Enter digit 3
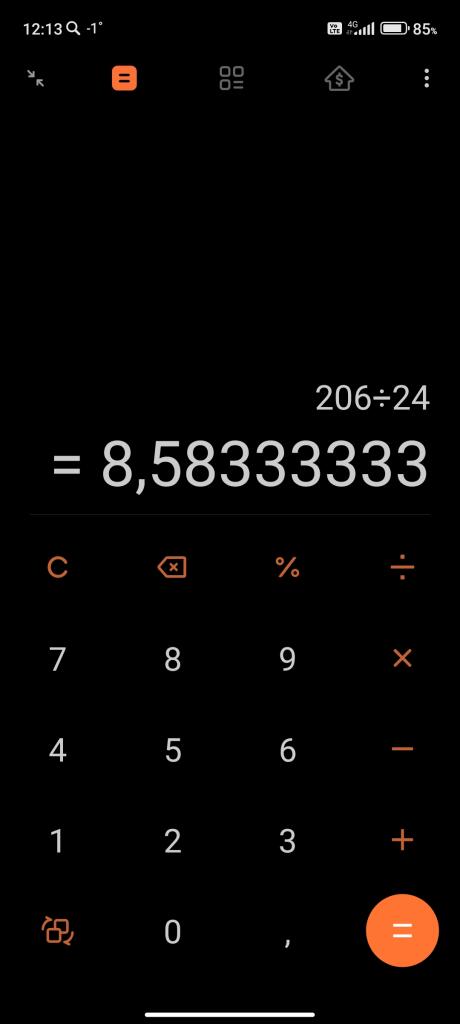This screenshot has height=1024, width=460. click(x=288, y=841)
